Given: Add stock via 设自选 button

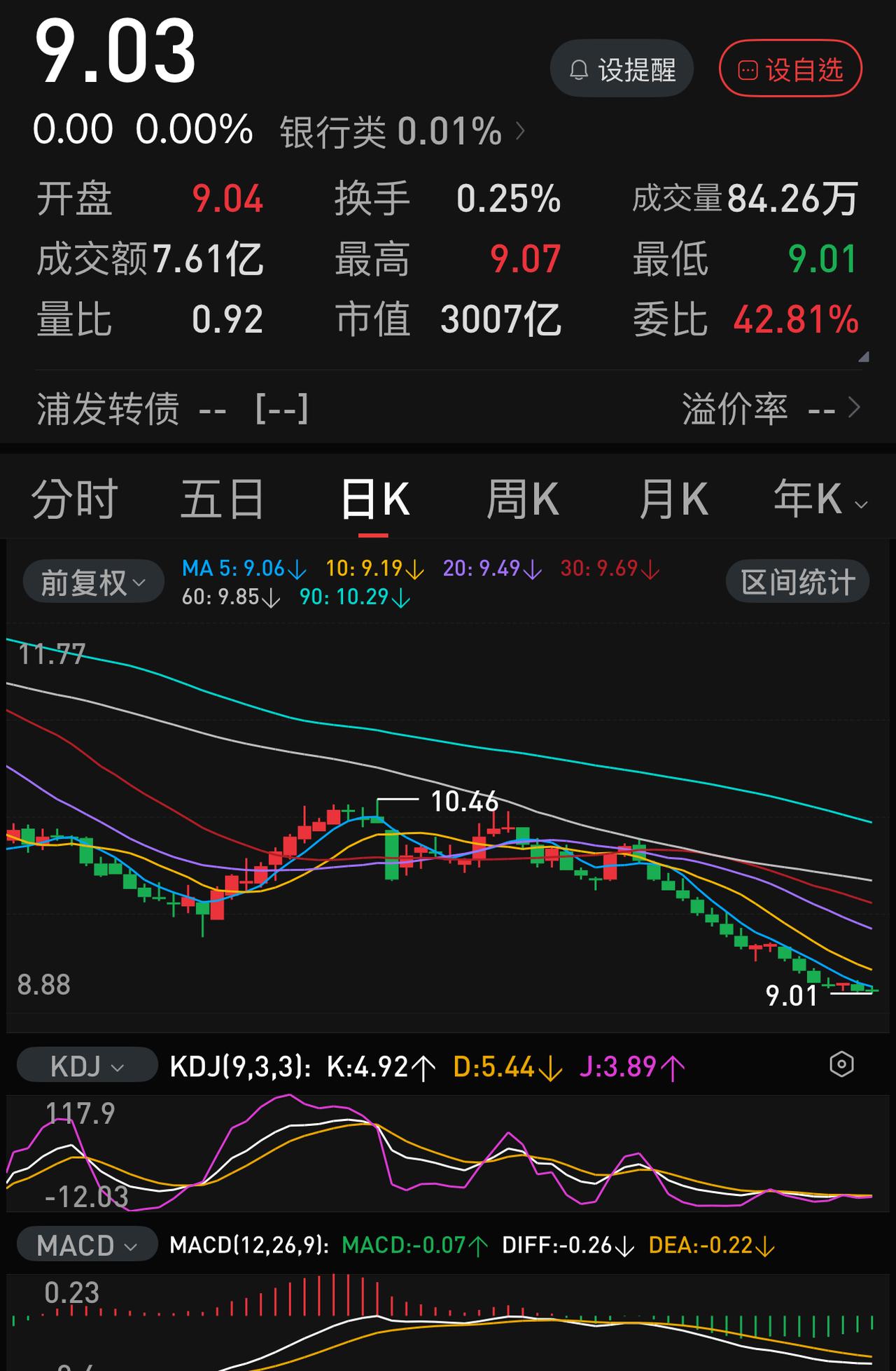Looking at the screenshot, I should pyautogui.click(x=790, y=69).
